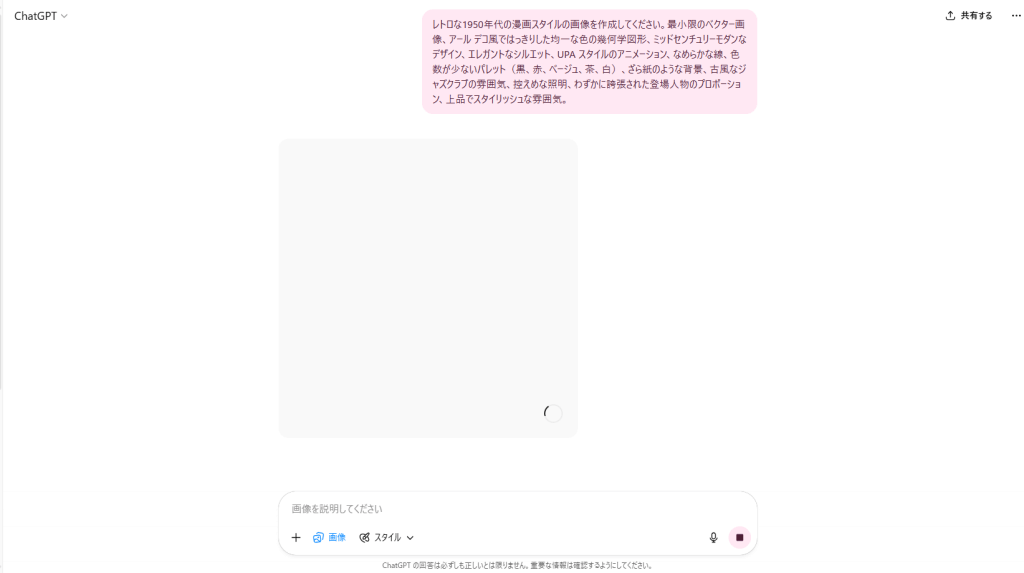1024x573 pixels.
Task: Open the ChatGPT model dropdown
Action: 41,16
